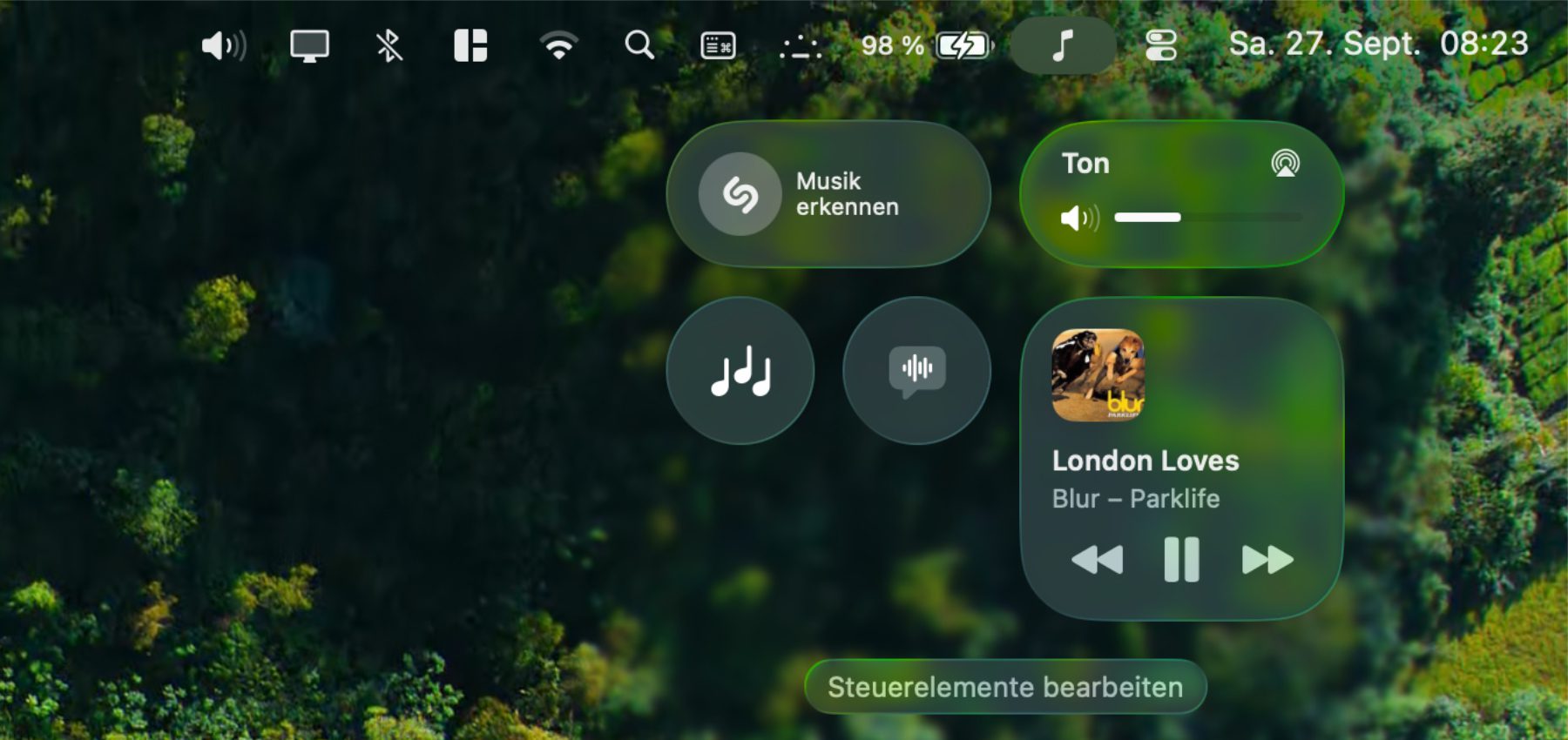
Task: Tap Musik erkennen Shazam control
Action: [740, 194]
